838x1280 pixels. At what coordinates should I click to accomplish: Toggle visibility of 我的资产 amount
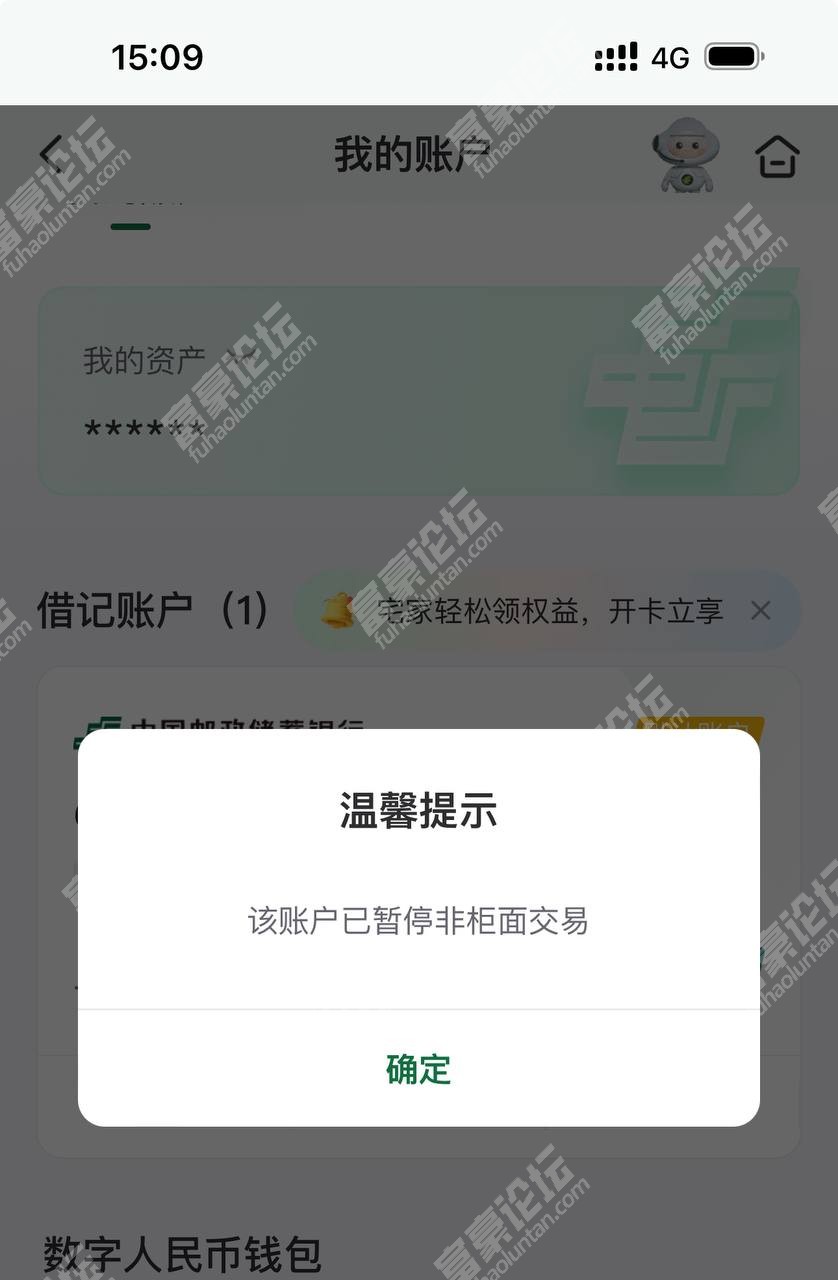coord(239,358)
